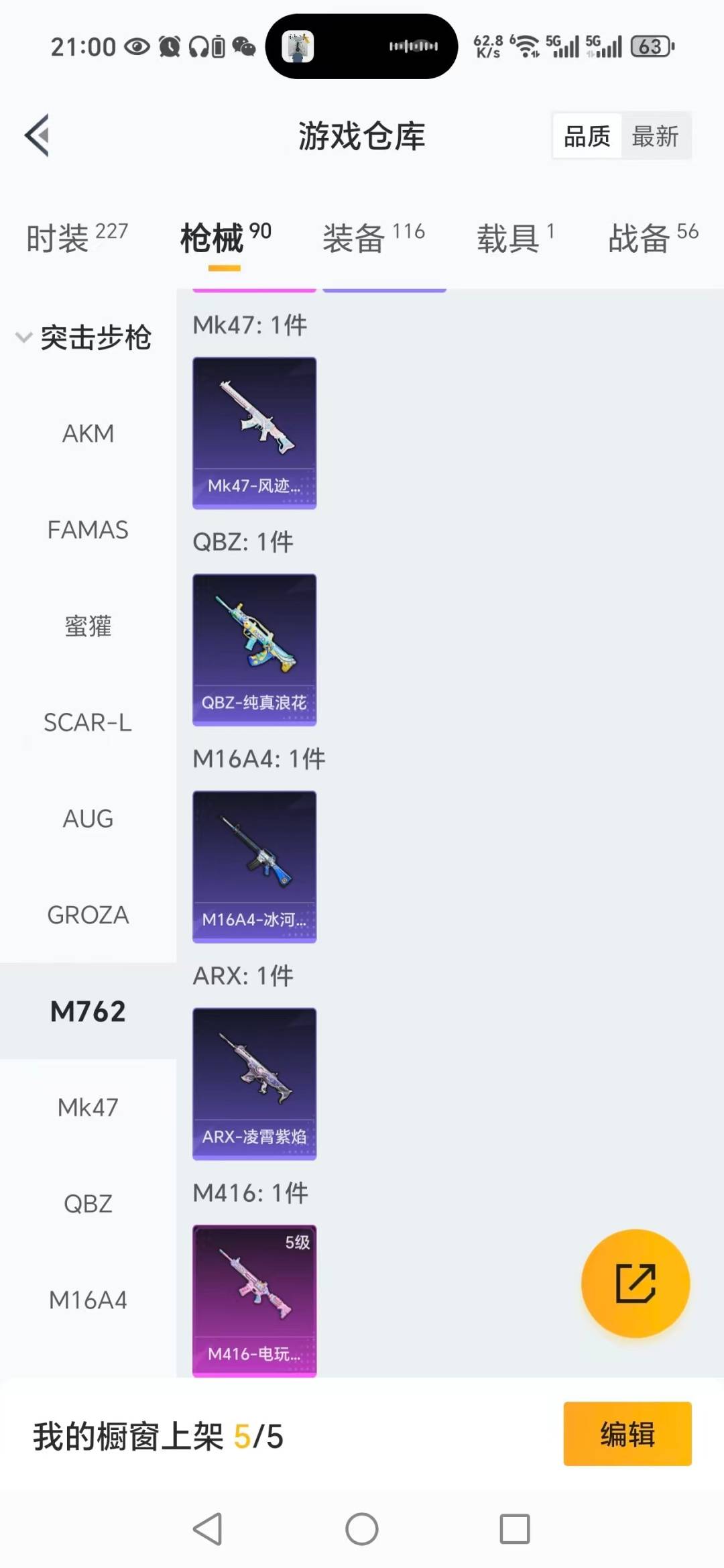Switch to the 时装 tab

click(x=76, y=238)
